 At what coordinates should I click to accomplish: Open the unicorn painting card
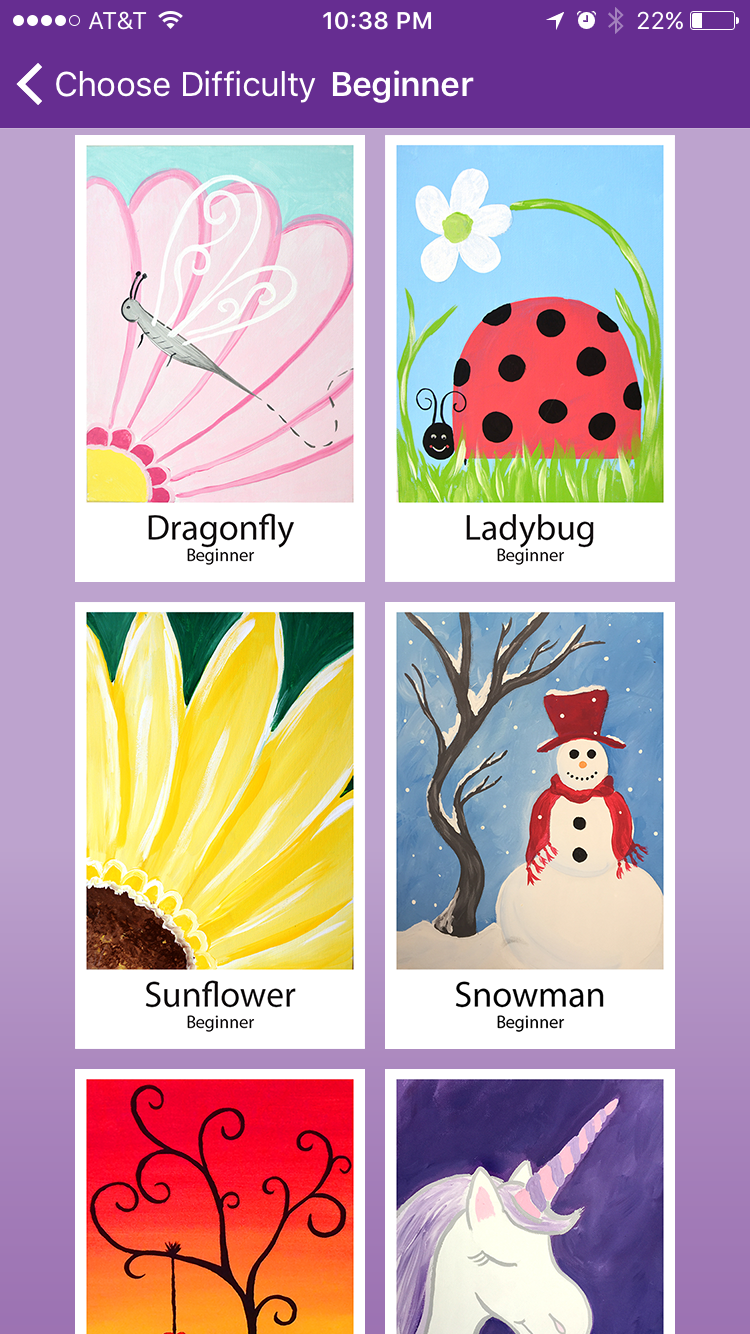tap(530, 1205)
